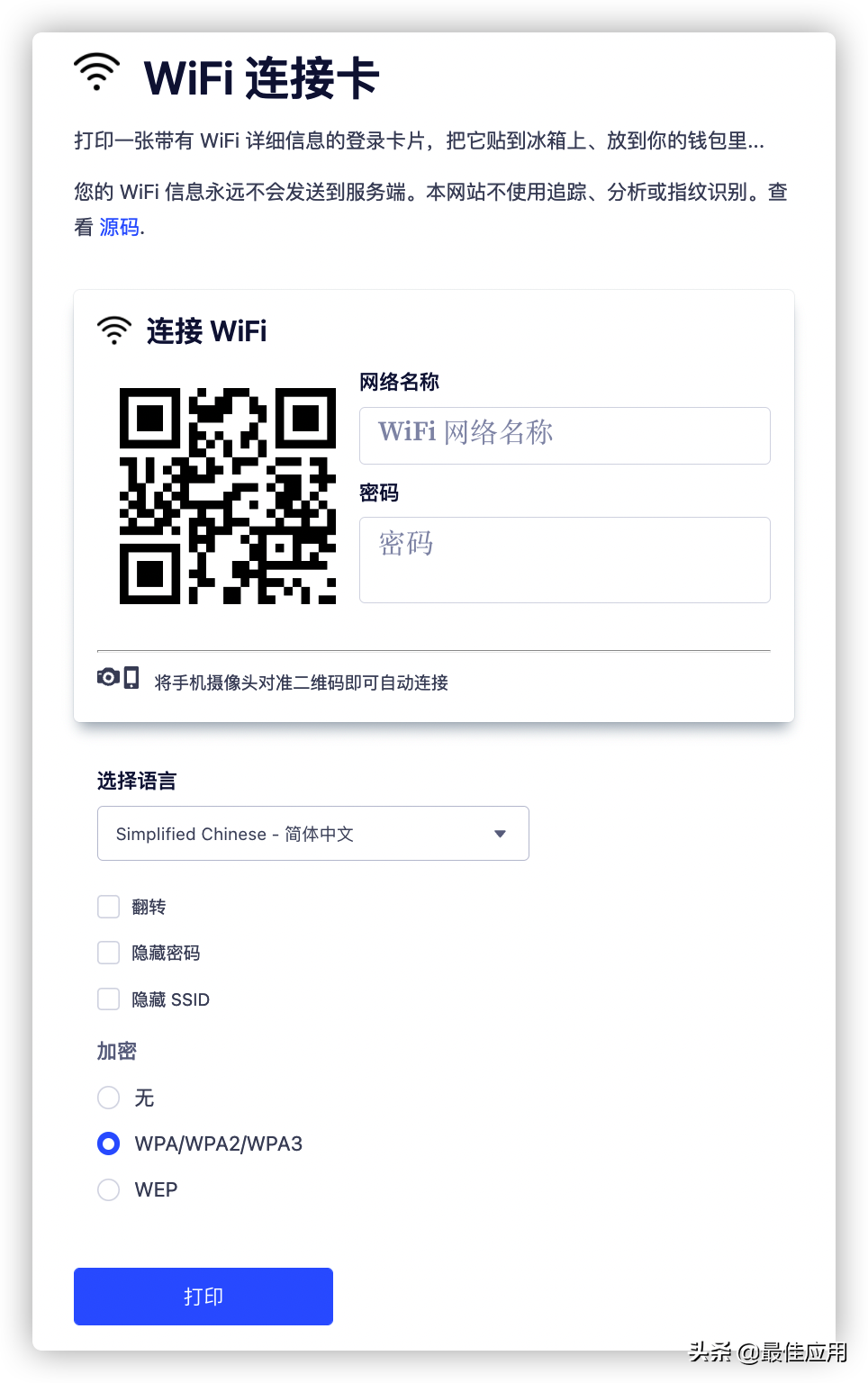
Task: Focus the 网络名称 WiFi name field
Action: coord(565,436)
